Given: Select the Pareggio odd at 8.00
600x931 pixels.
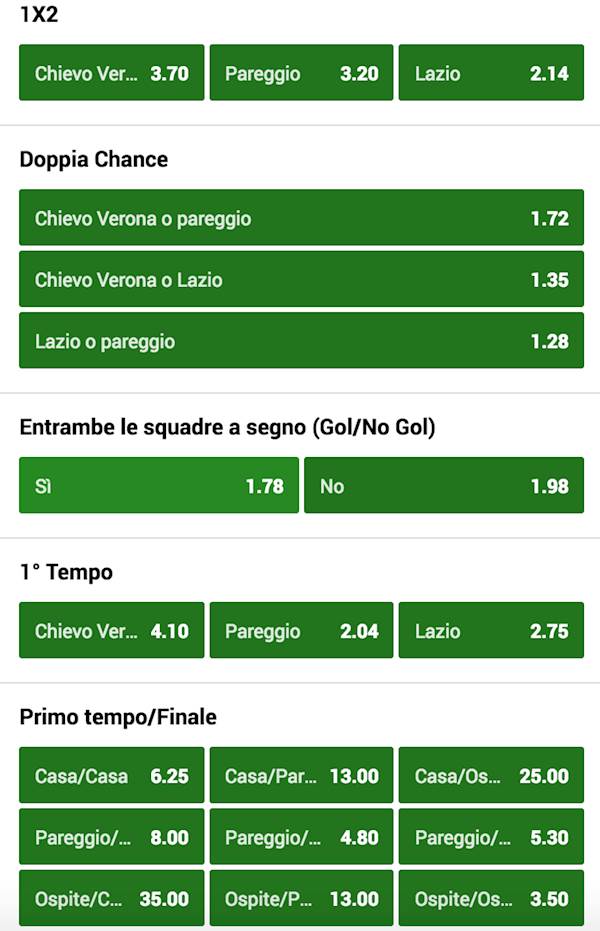Looking at the screenshot, I should coord(111,837).
